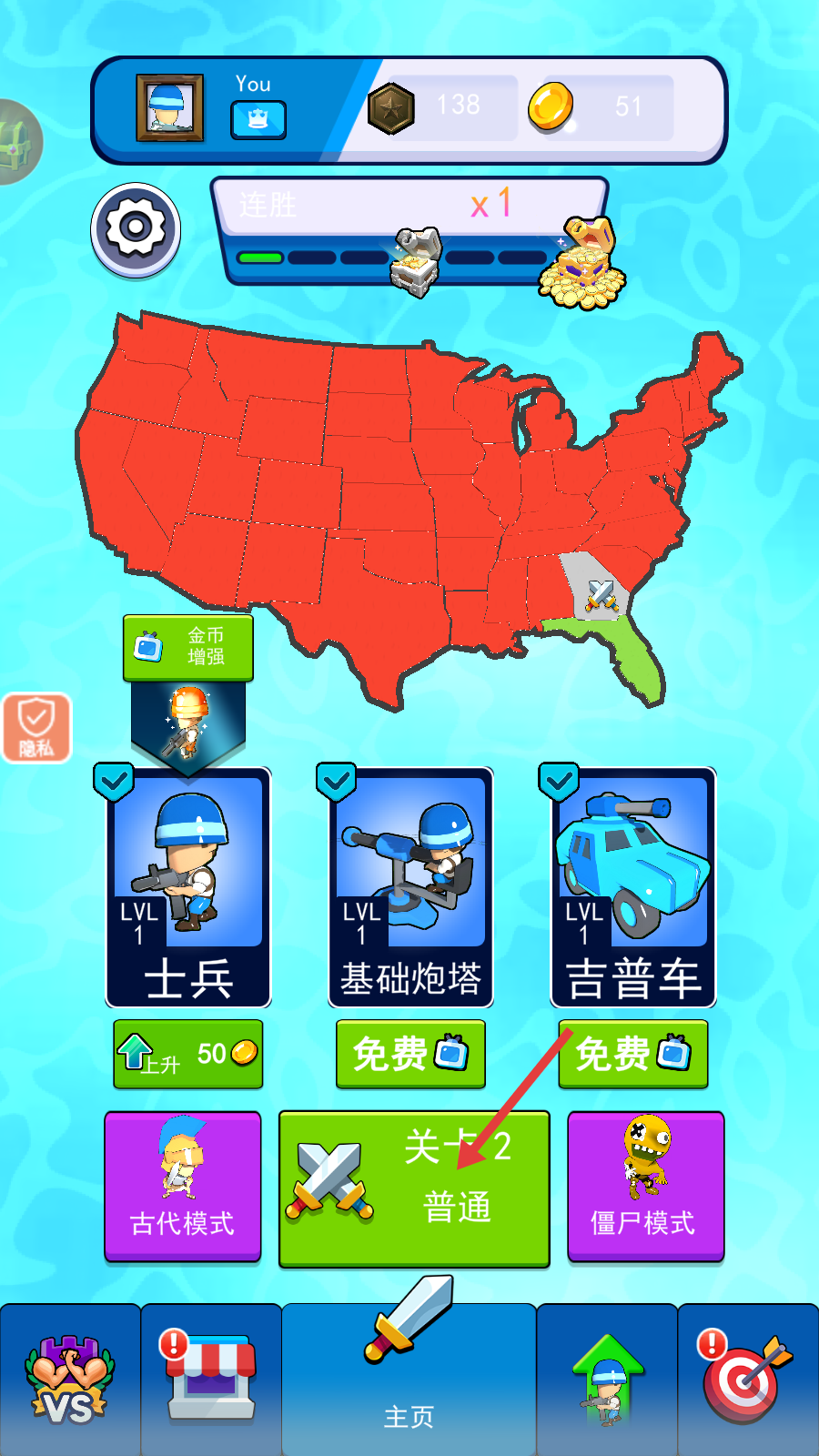This screenshot has width=819, height=1456.
Task: Switch to the VS battle tab
Action: 70,1379
